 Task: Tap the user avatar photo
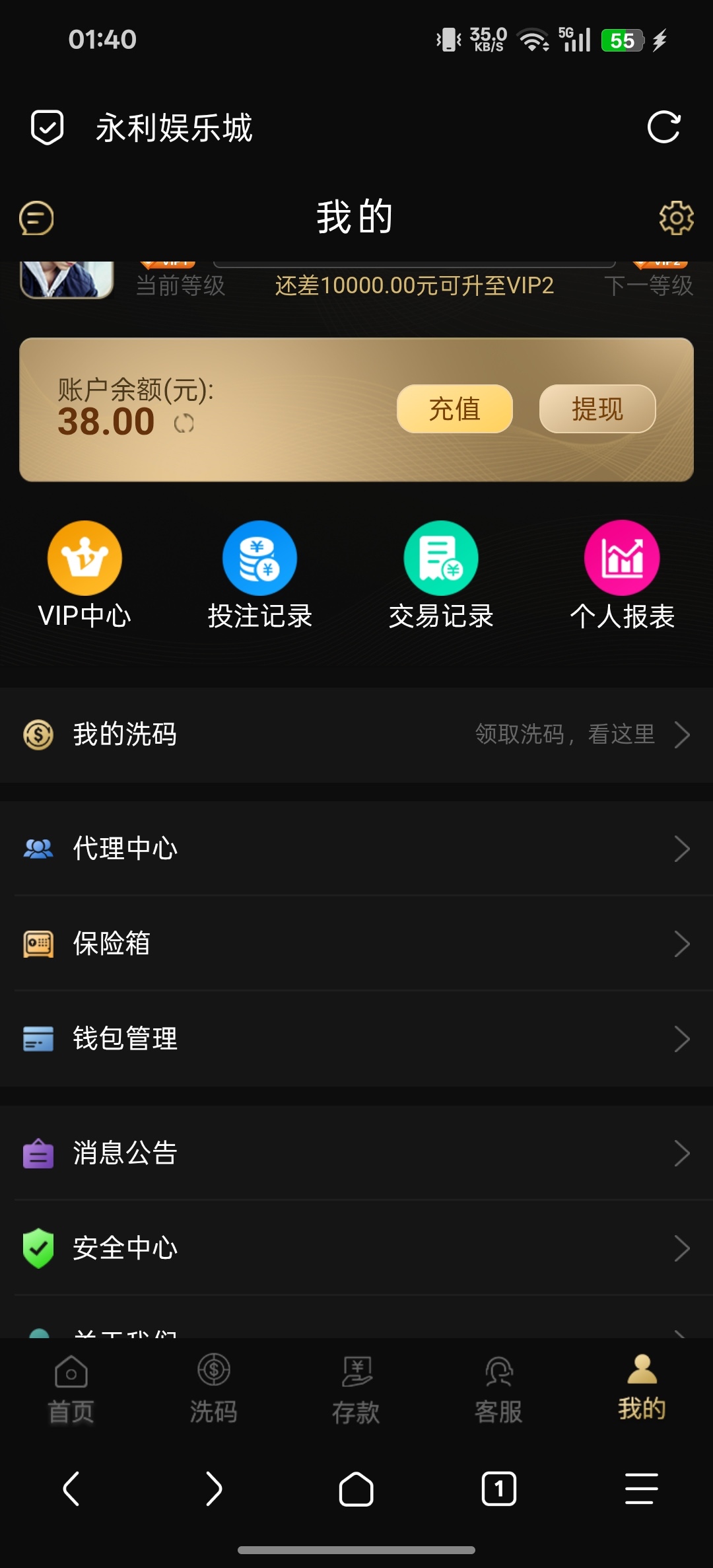coord(67,281)
